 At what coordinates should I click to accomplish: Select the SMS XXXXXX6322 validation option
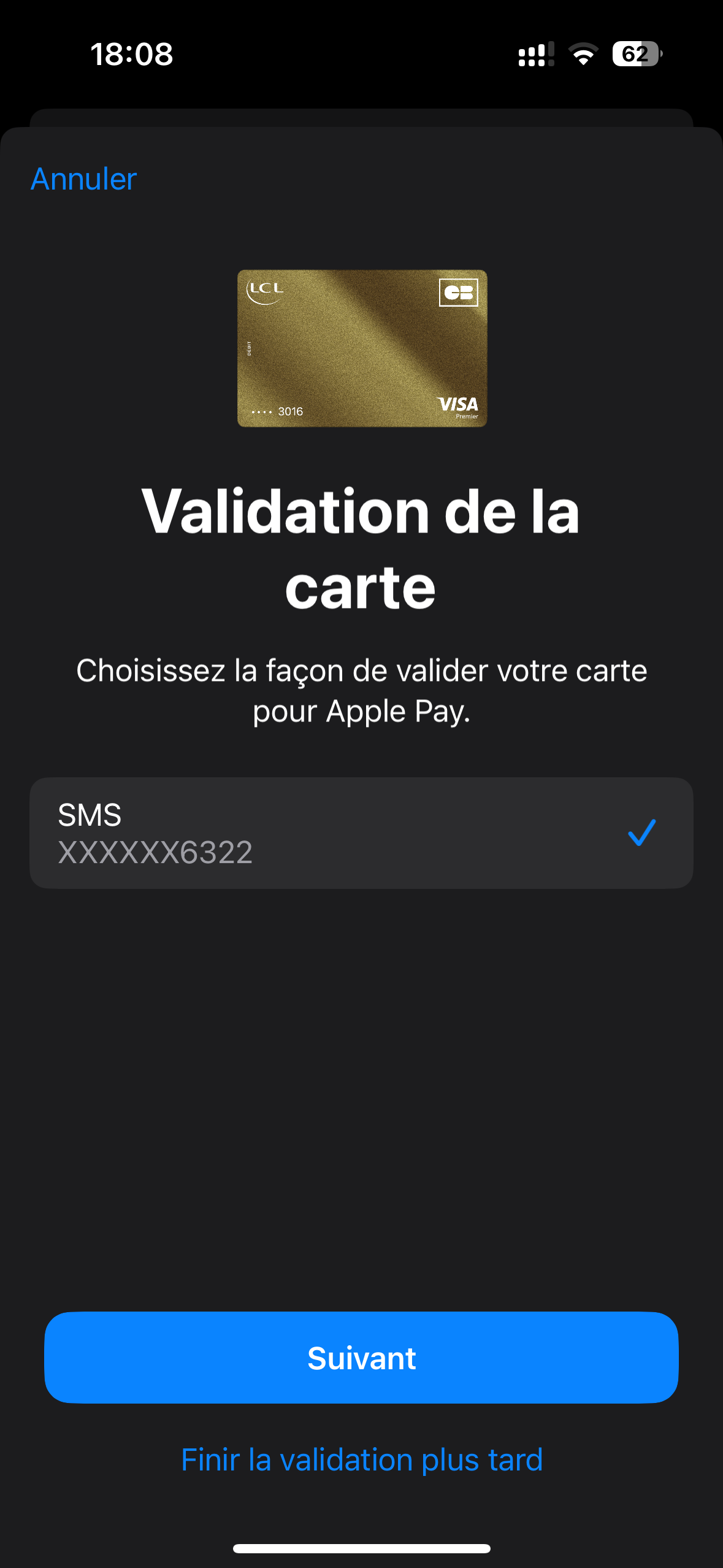click(361, 832)
